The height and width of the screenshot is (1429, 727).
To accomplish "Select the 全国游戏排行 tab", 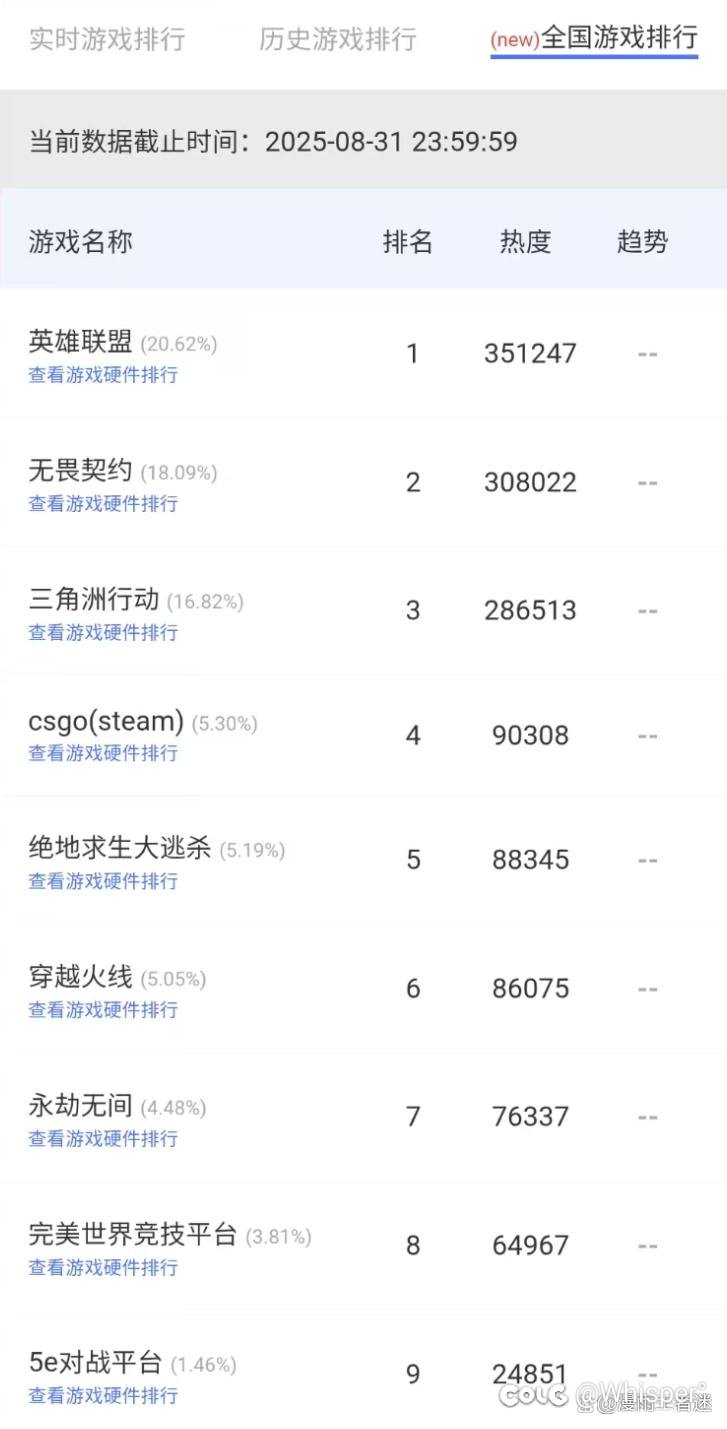I will coord(594,39).
